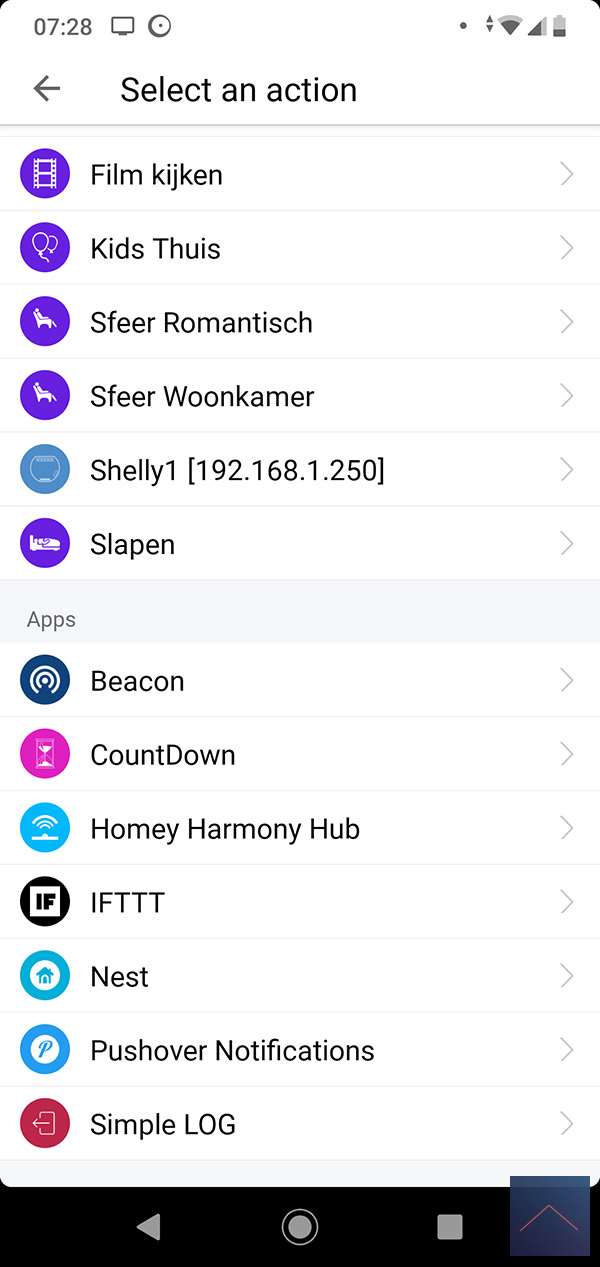The image size is (600, 1267).
Task: Choose Sfeer Romantisch
Action: coord(300,322)
